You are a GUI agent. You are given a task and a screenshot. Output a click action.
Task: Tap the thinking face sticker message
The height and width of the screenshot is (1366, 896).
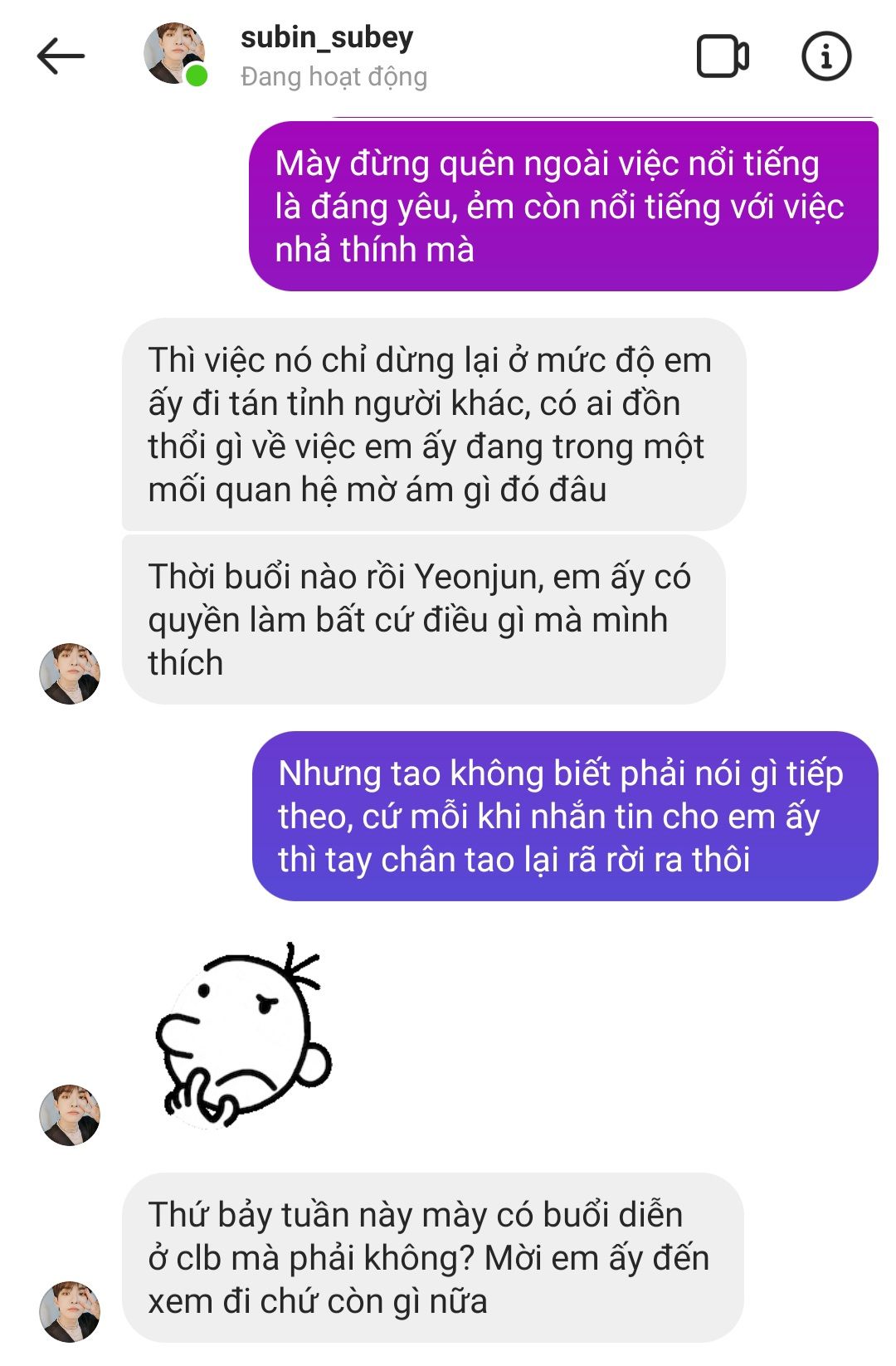coord(244,1036)
